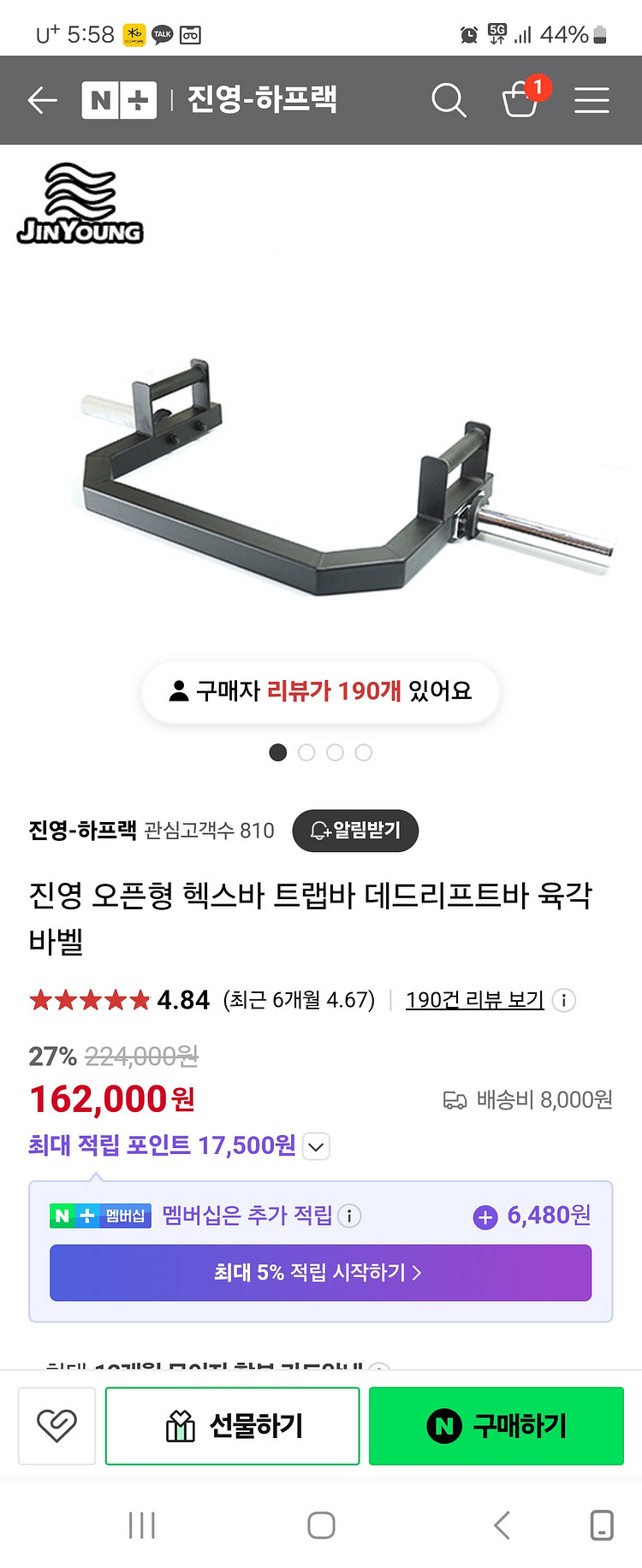Tap the green 구매하기 buy button
This screenshot has width=642, height=1568.
(x=496, y=1426)
